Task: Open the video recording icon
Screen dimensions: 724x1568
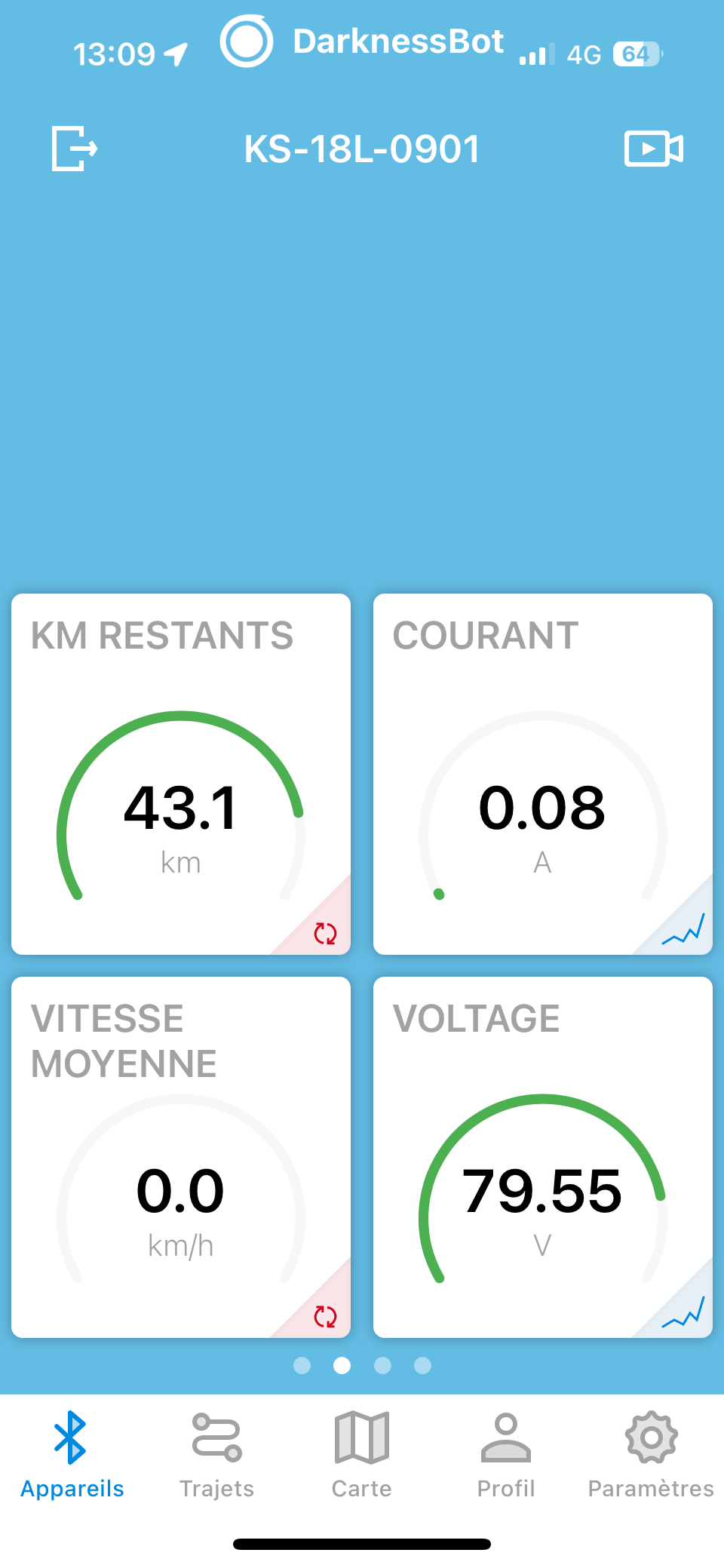Action: 654,149
